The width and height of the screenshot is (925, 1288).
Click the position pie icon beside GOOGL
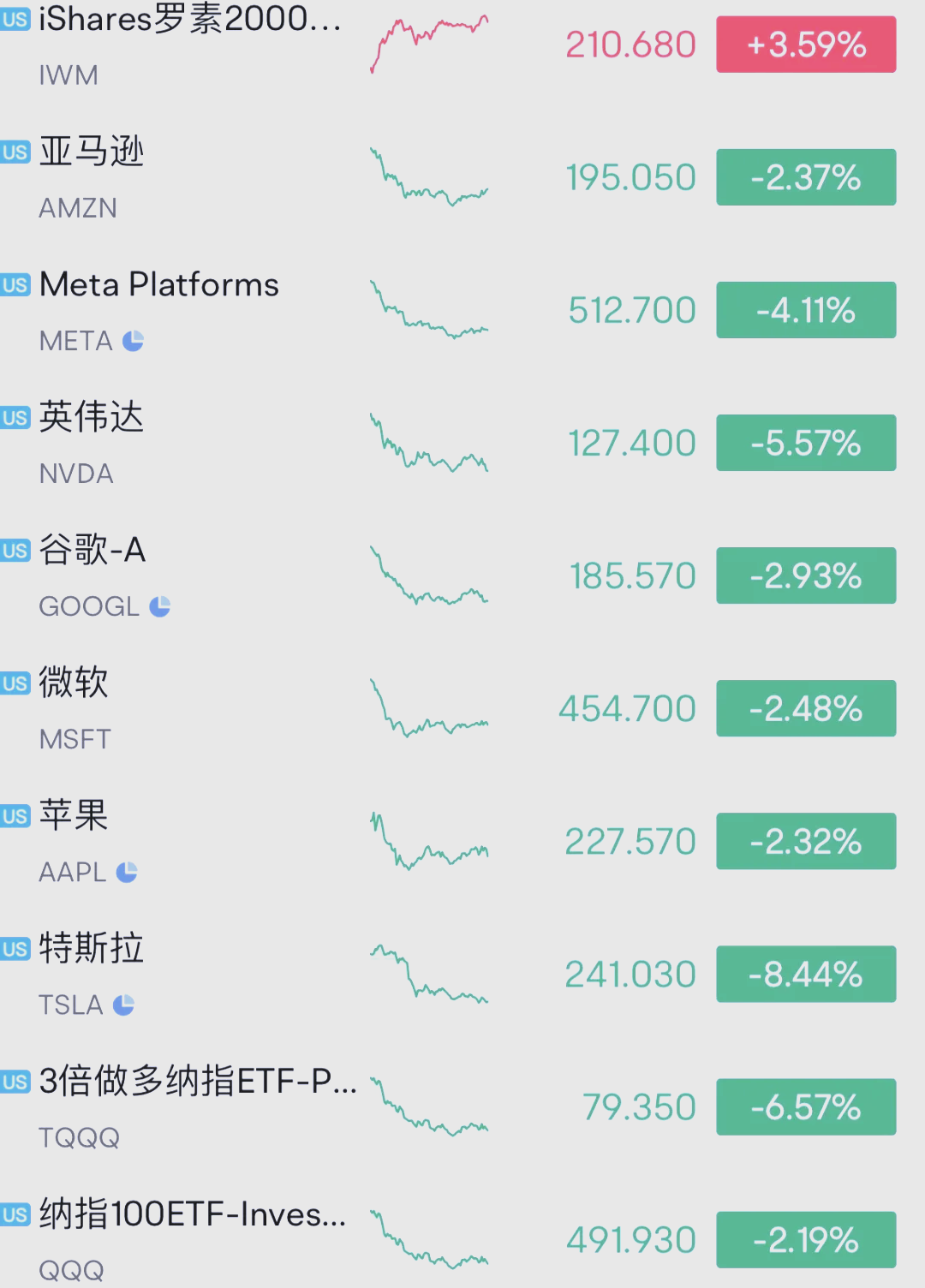point(159,606)
